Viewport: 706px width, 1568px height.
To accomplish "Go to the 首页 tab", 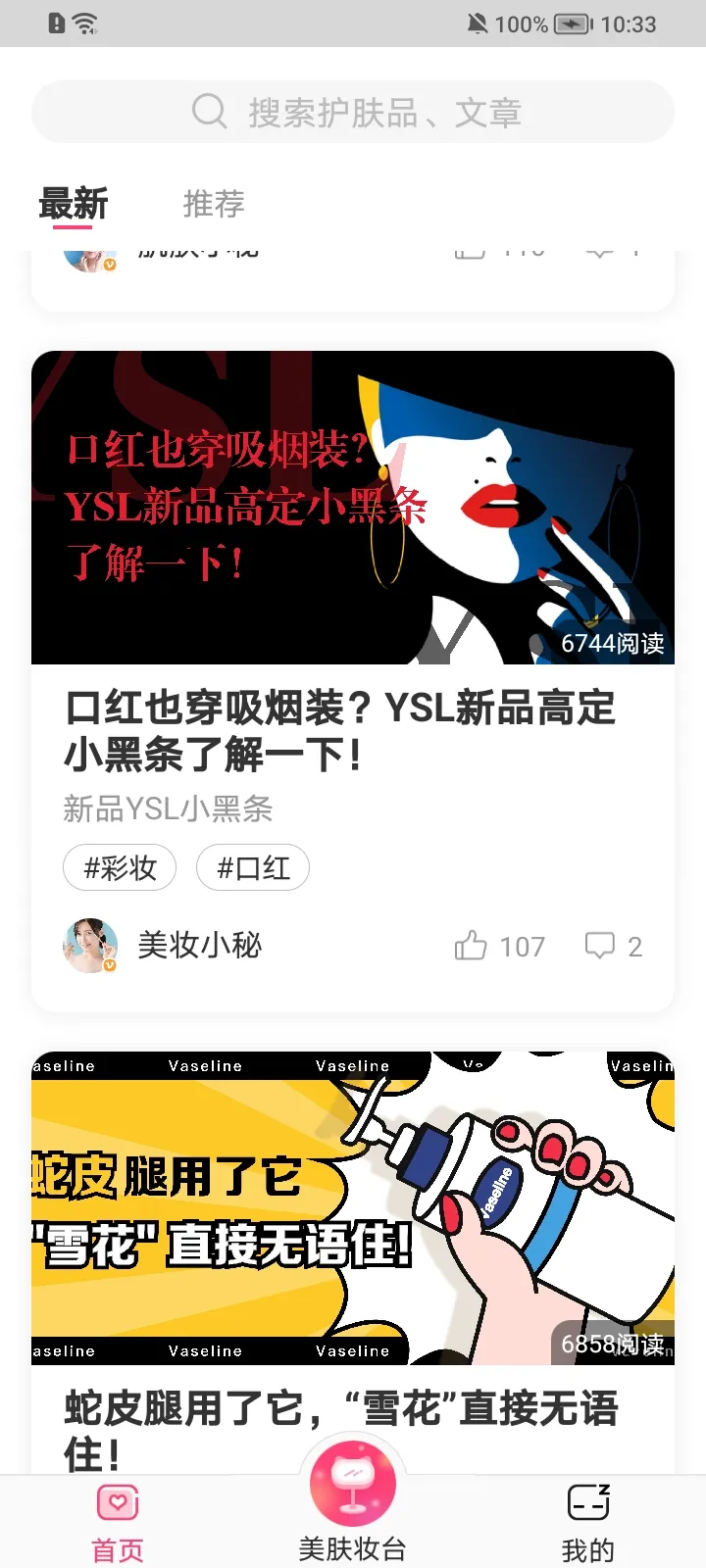I will click(118, 1522).
